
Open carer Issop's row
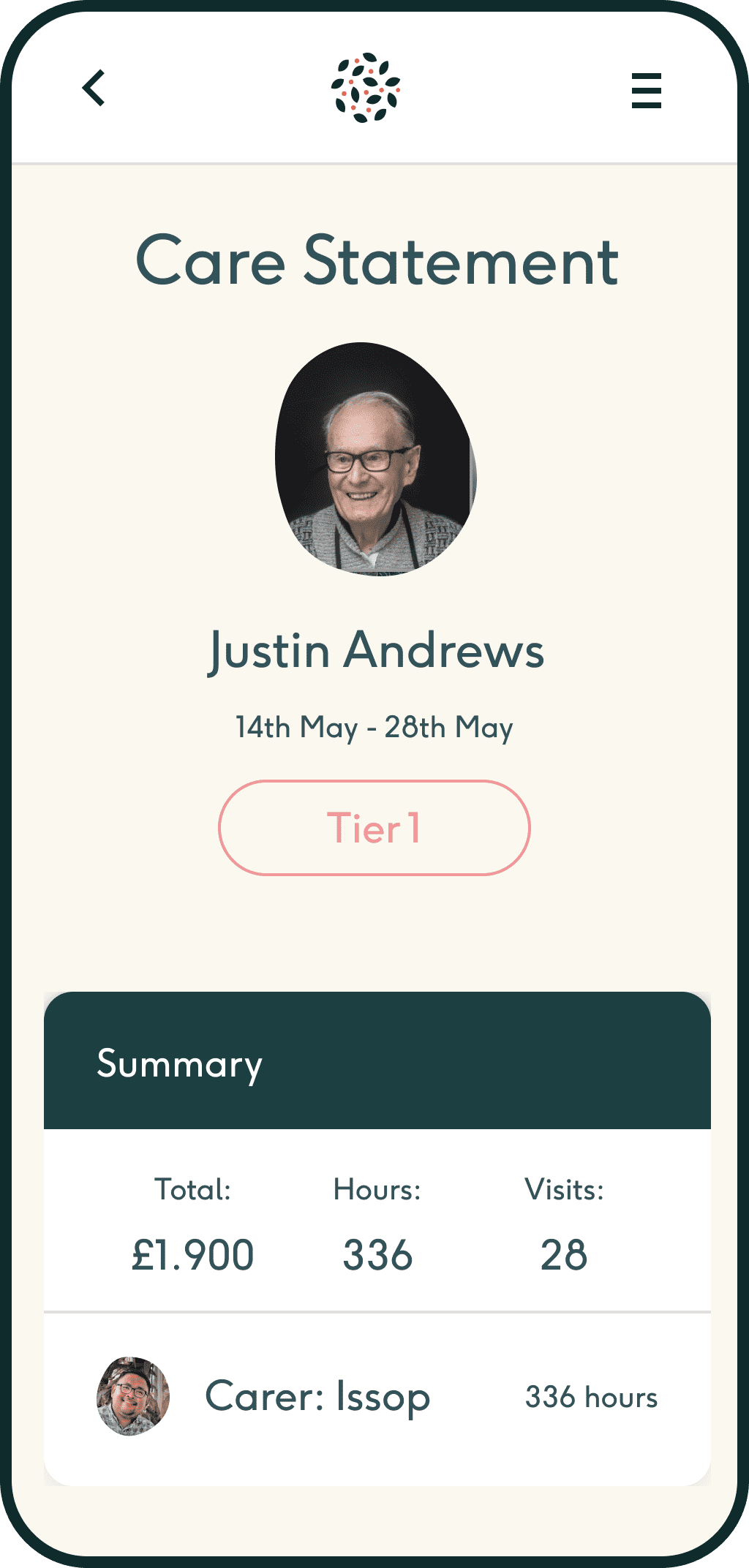[377, 1397]
